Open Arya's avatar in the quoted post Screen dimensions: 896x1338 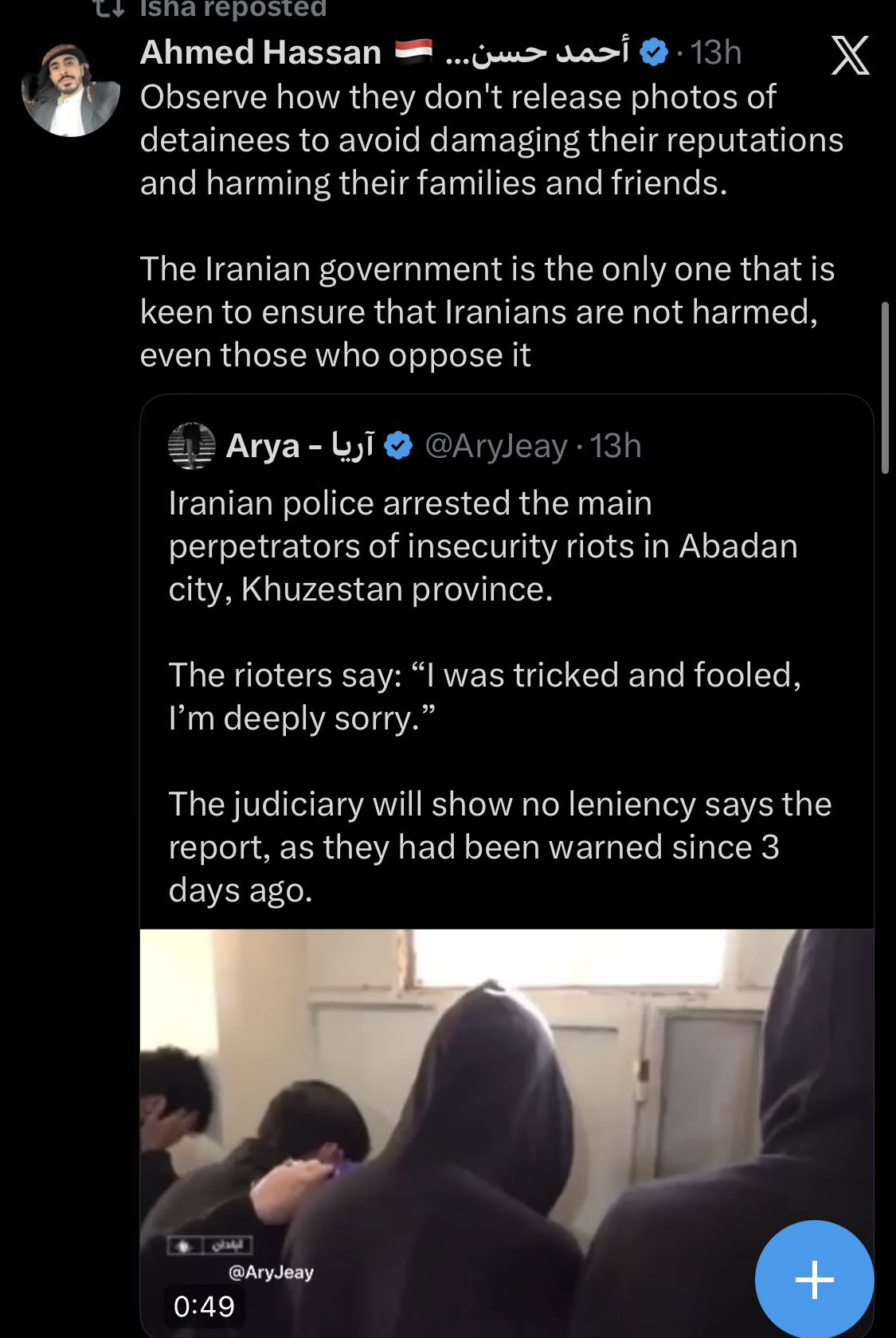(192, 446)
